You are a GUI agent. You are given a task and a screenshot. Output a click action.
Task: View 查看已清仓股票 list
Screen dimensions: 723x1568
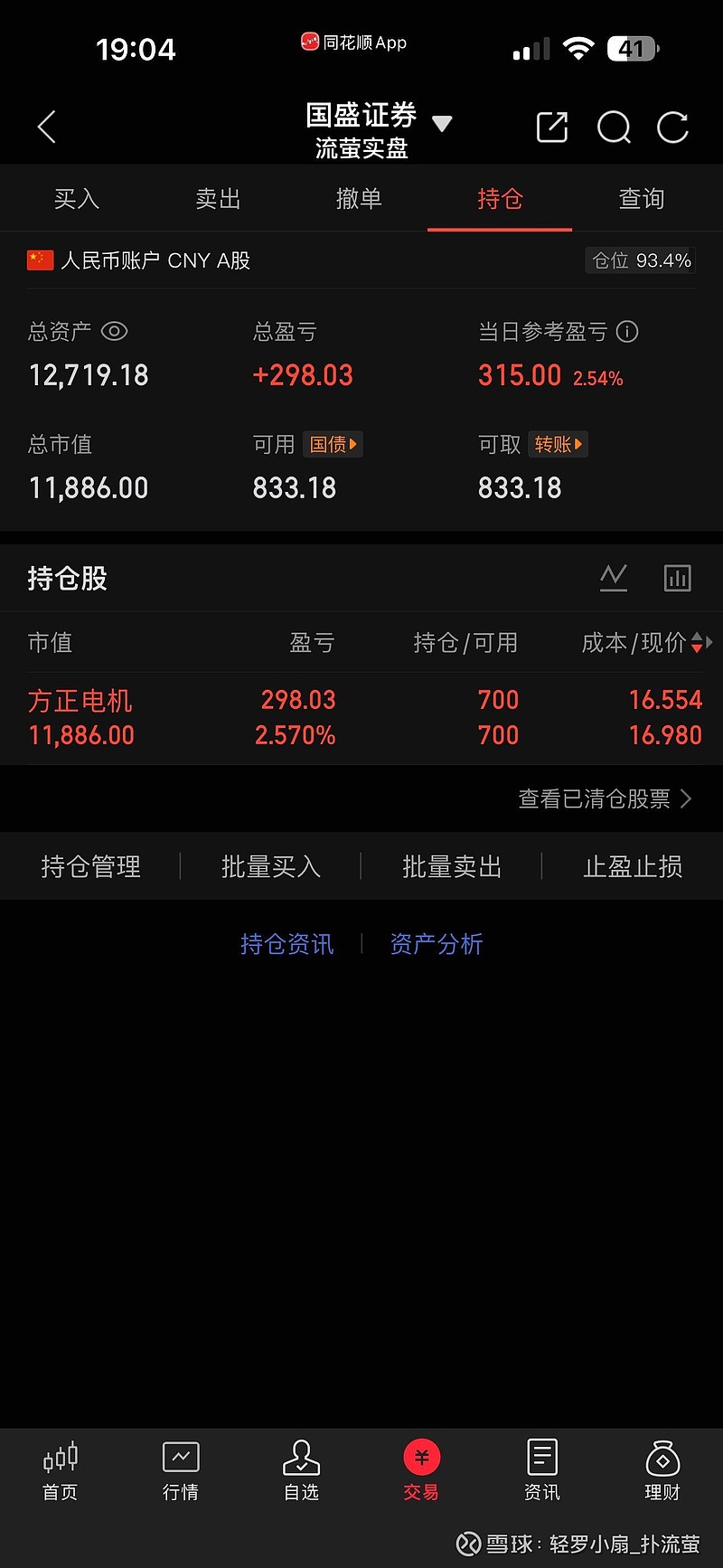pos(604,798)
